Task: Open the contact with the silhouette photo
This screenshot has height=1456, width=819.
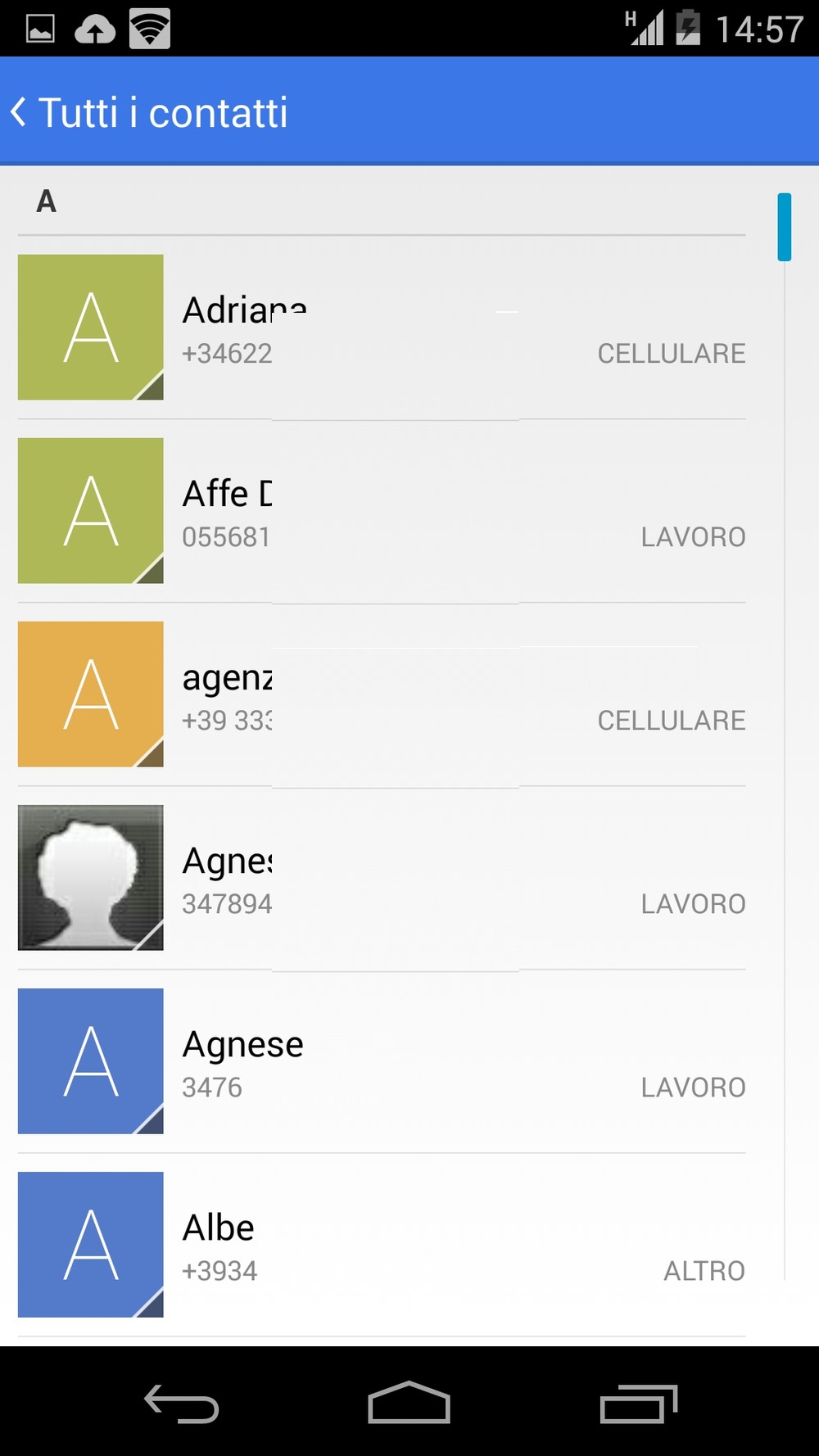Action: pos(382,878)
